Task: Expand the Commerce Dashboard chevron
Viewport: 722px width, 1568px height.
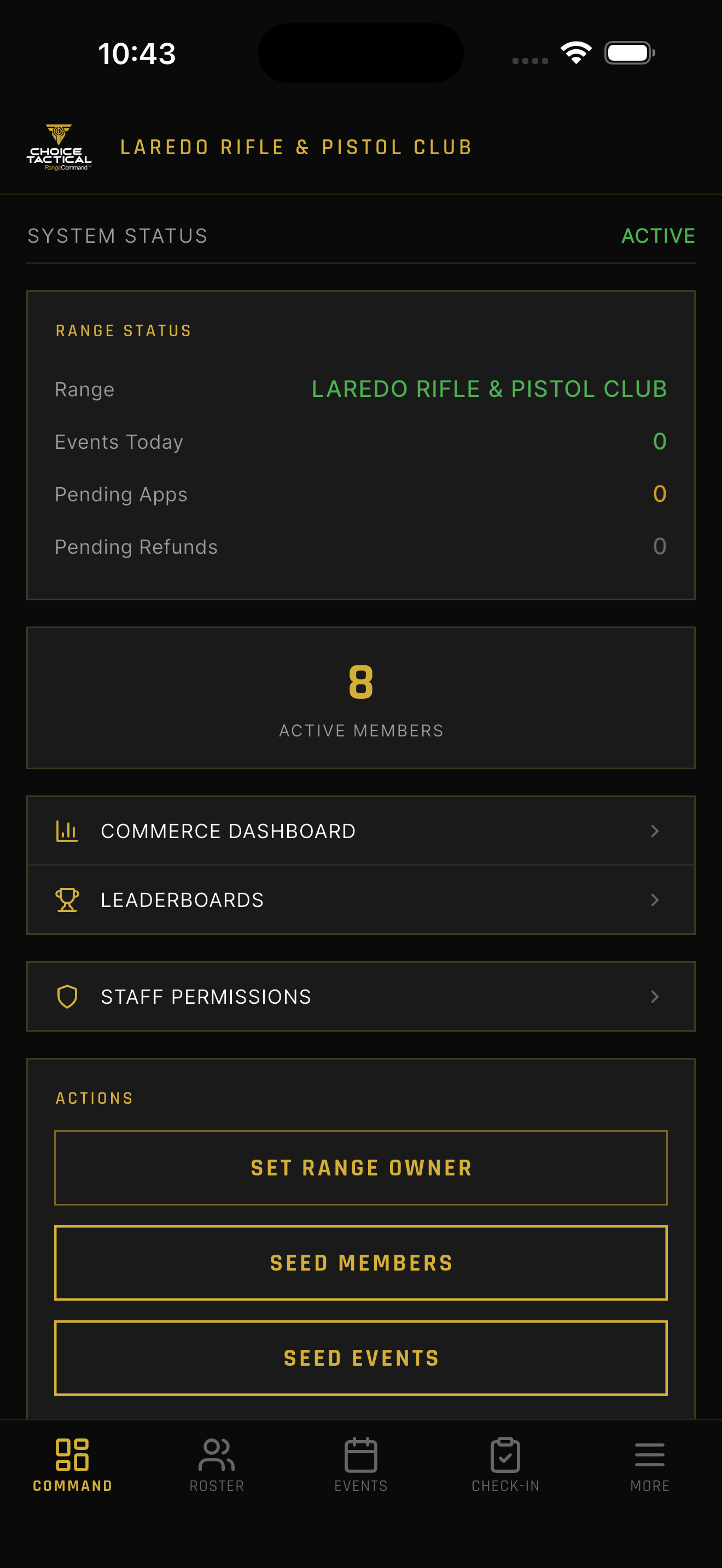Action: point(654,830)
